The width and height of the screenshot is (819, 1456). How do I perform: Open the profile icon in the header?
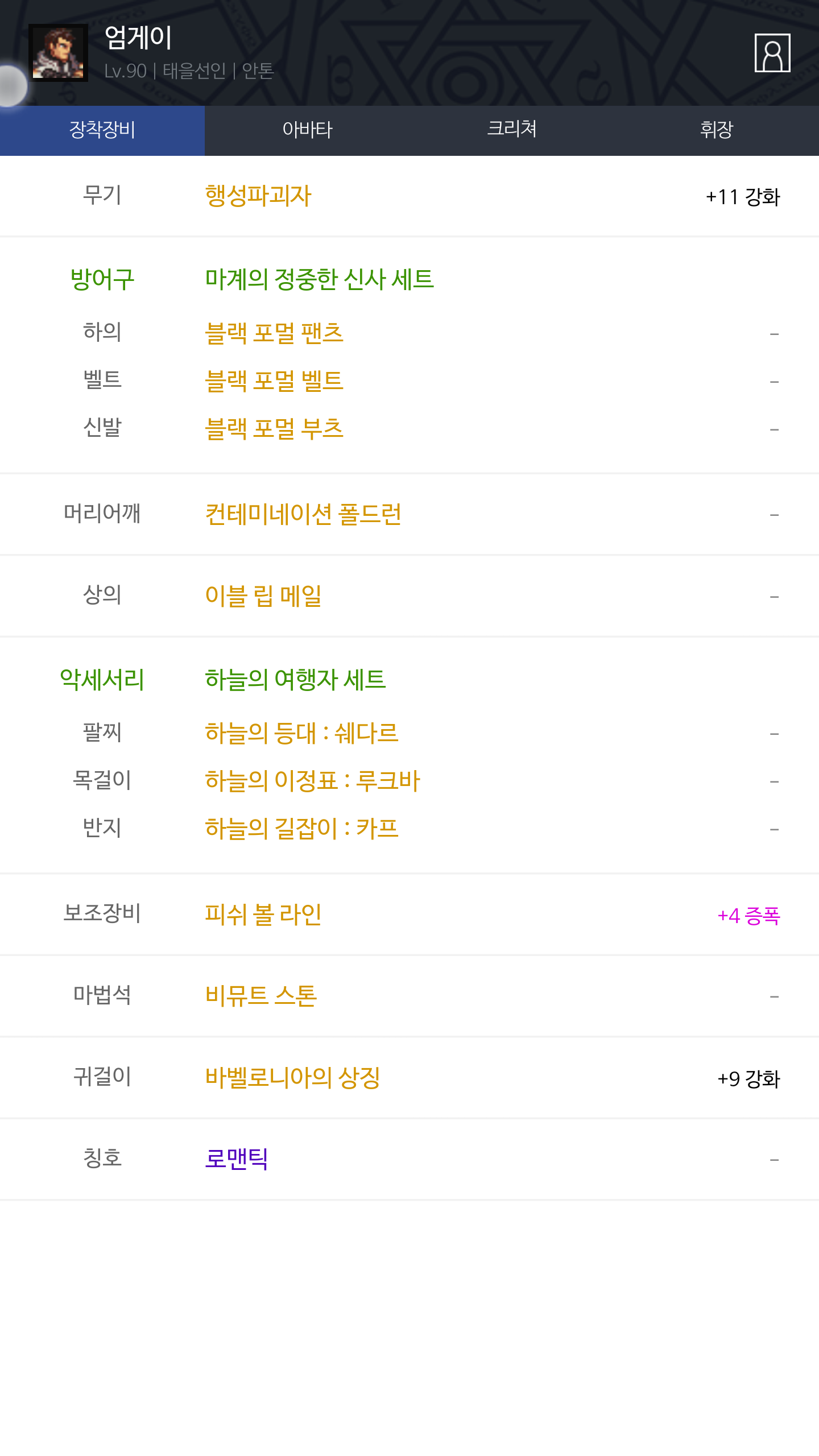(772, 53)
